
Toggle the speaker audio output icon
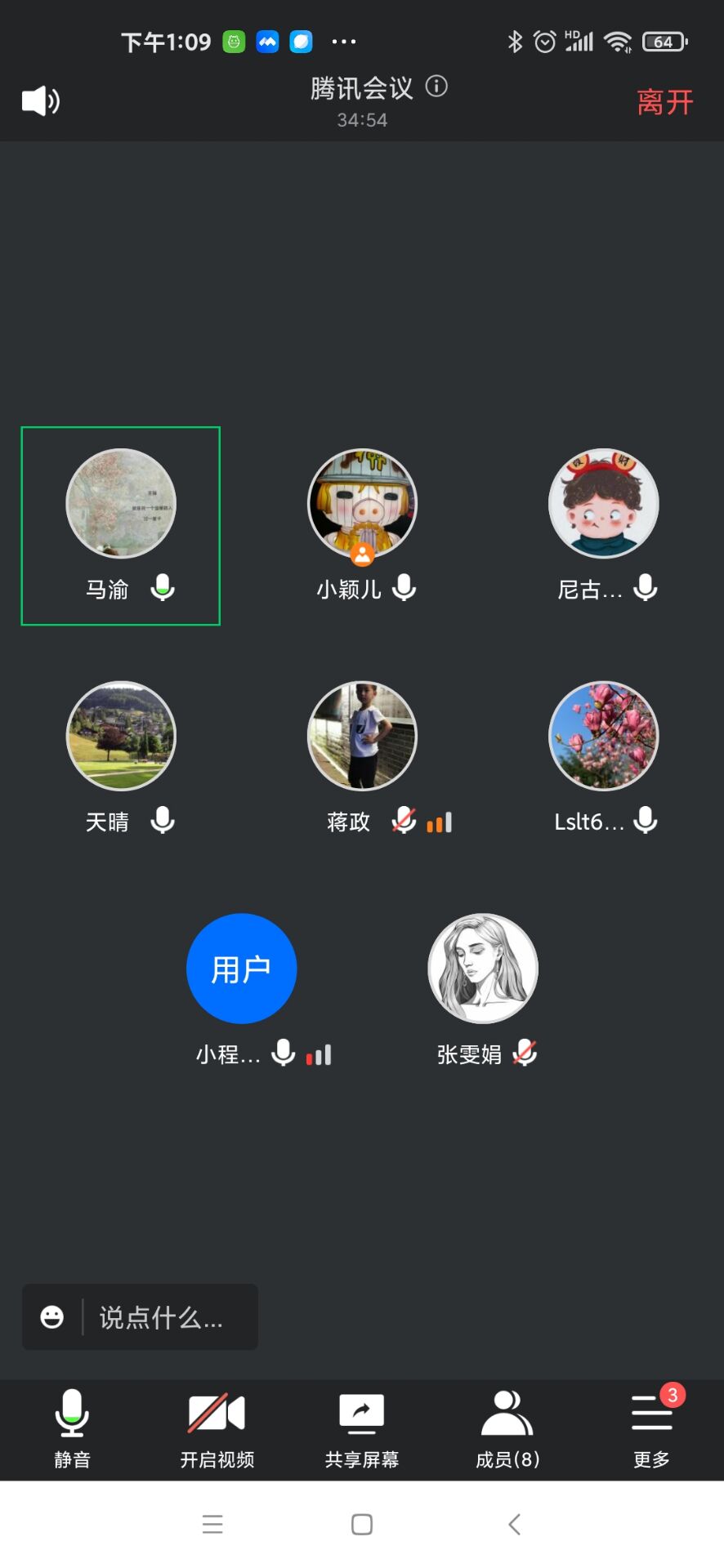(x=40, y=101)
